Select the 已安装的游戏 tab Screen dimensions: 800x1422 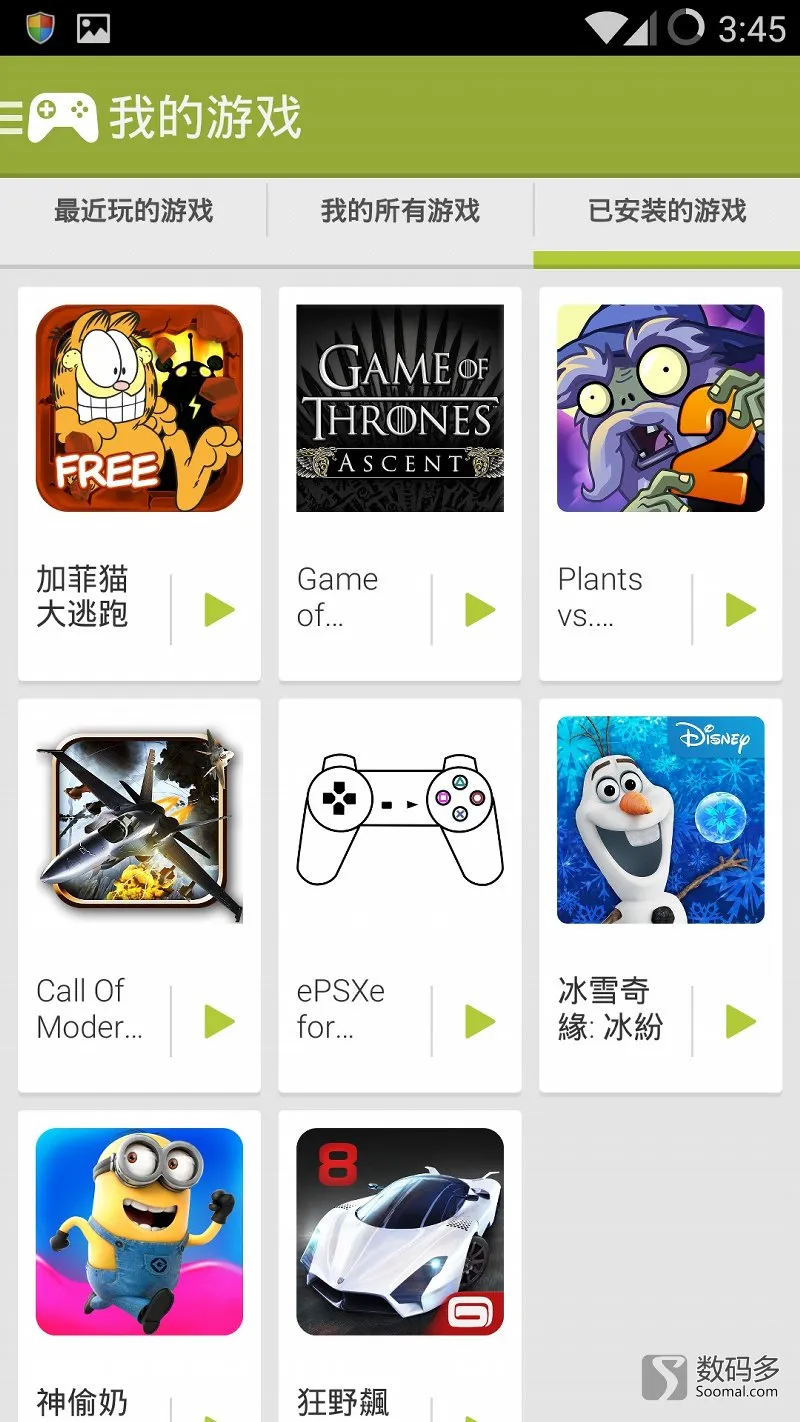click(x=667, y=211)
